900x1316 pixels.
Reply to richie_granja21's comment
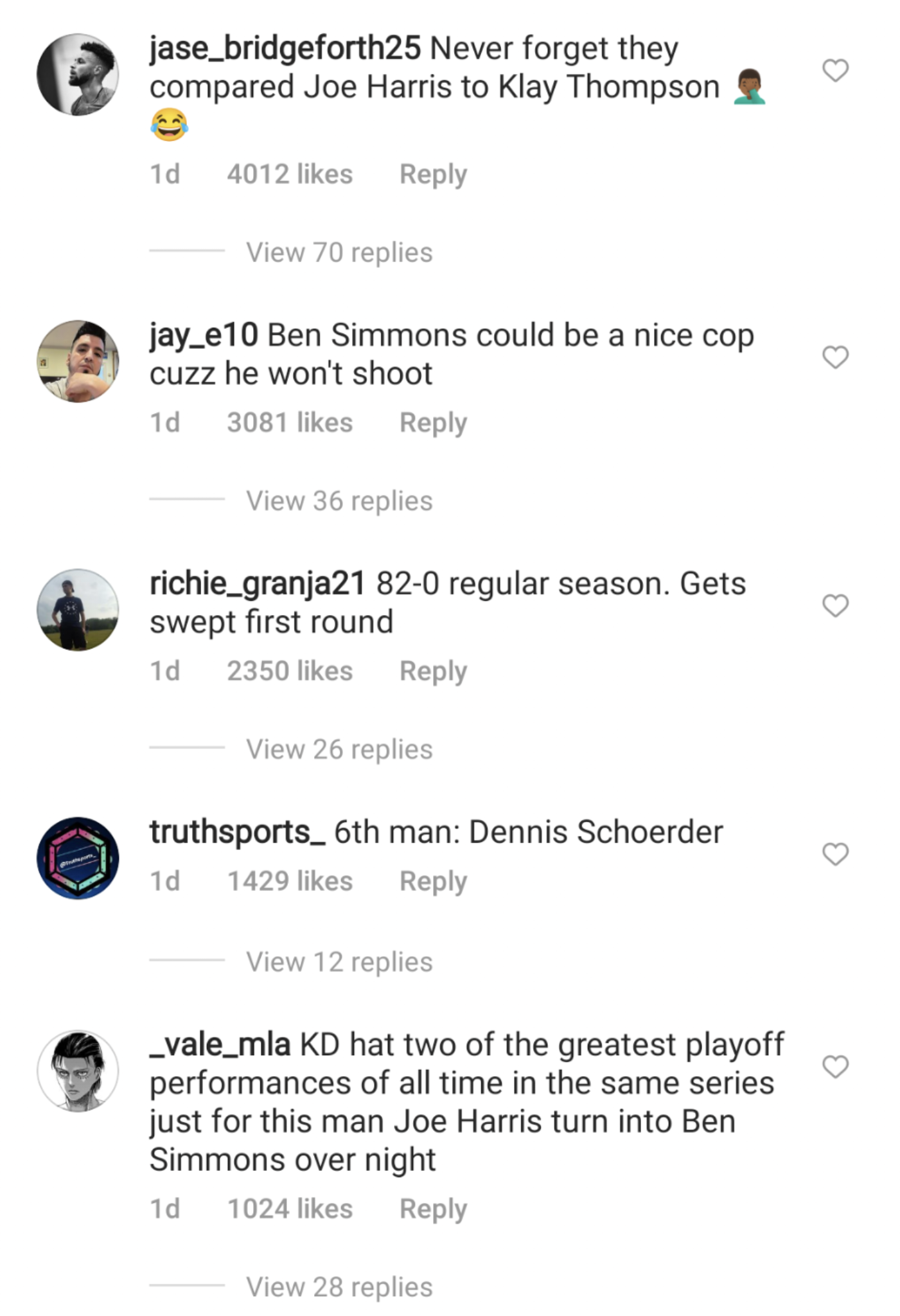pyautogui.click(x=433, y=671)
